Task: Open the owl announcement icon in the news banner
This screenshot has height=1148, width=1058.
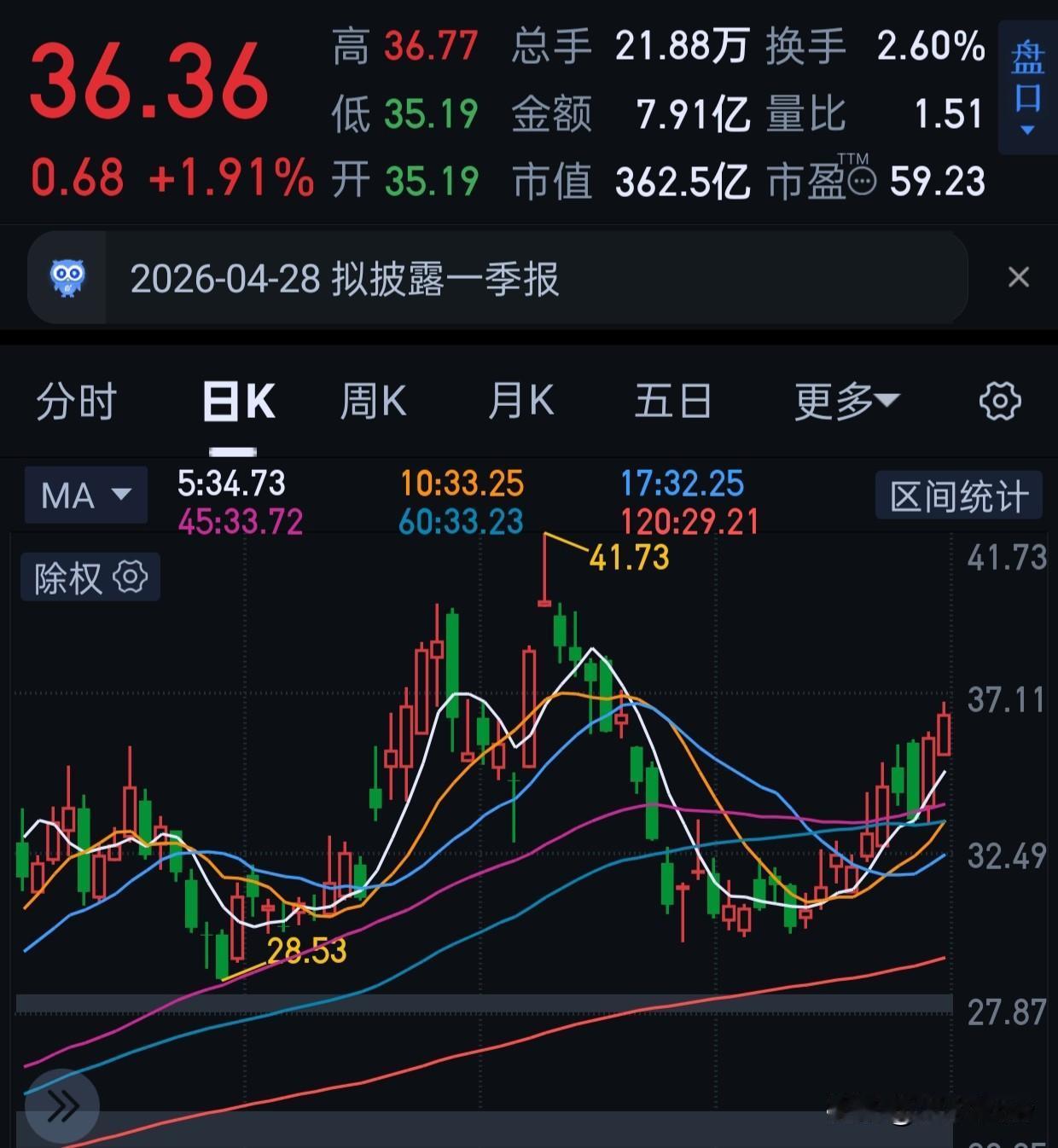Action: pyautogui.click(x=68, y=278)
